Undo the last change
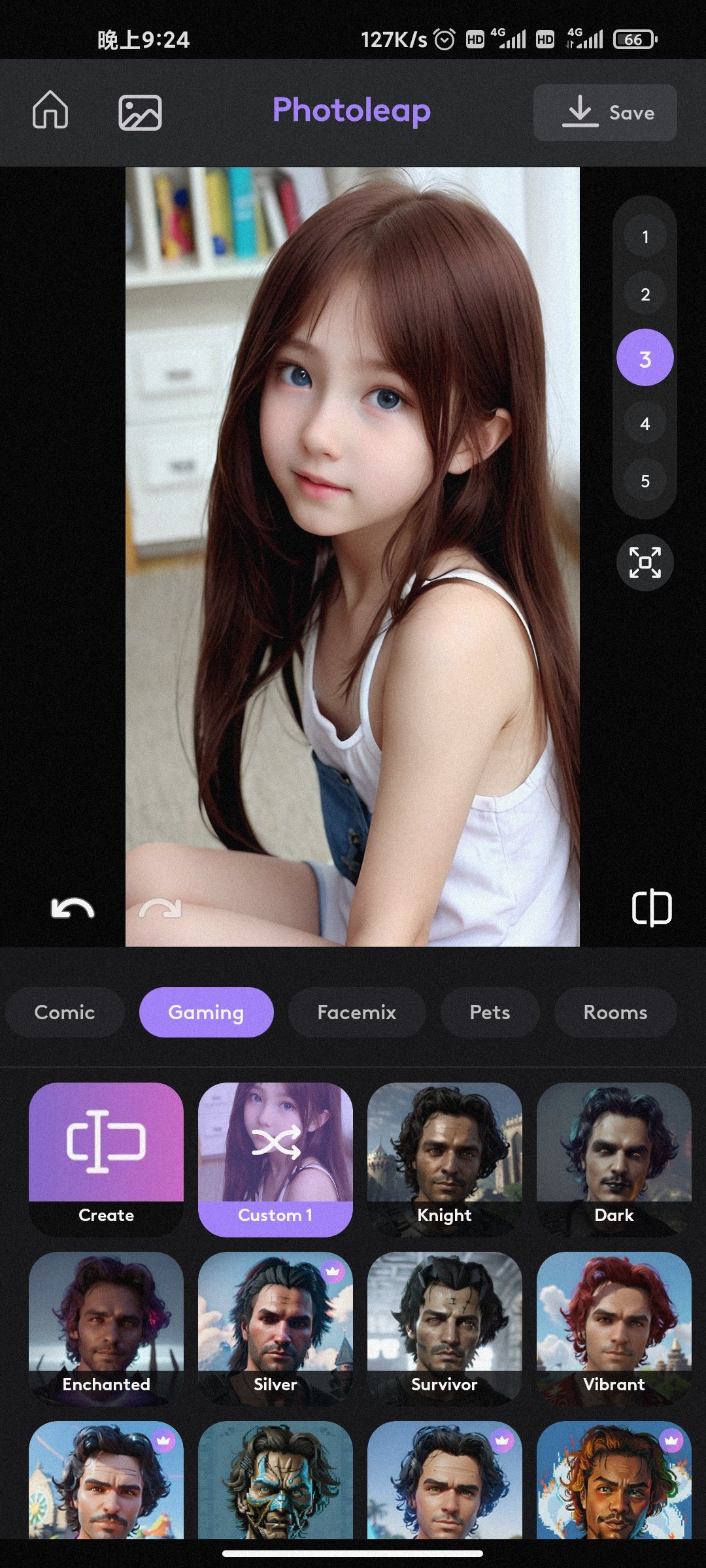 pos(73,909)
